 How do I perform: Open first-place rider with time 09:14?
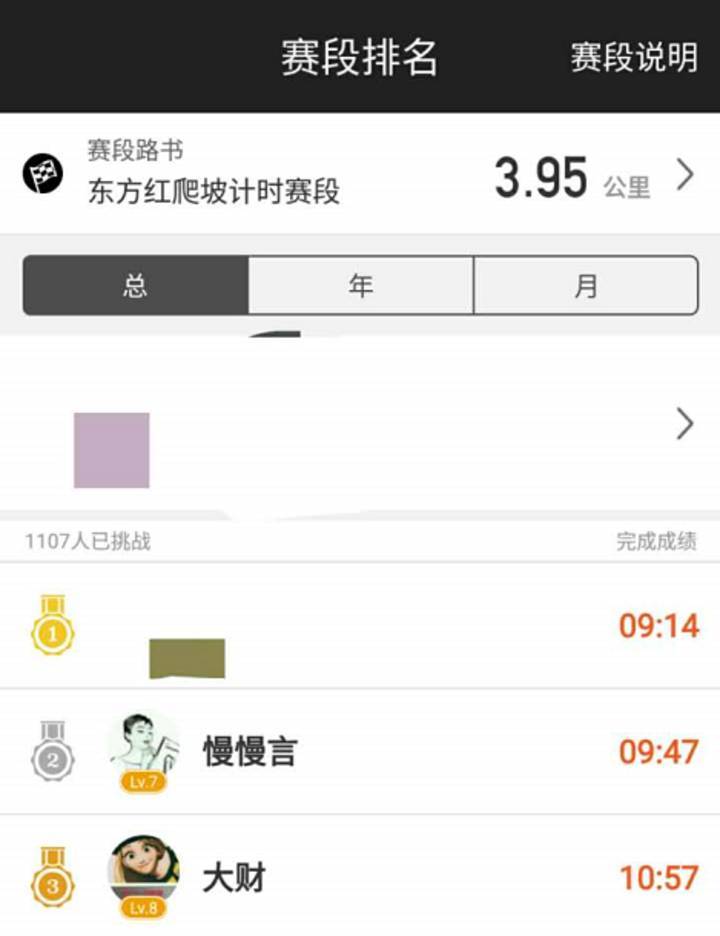(360, 628)
